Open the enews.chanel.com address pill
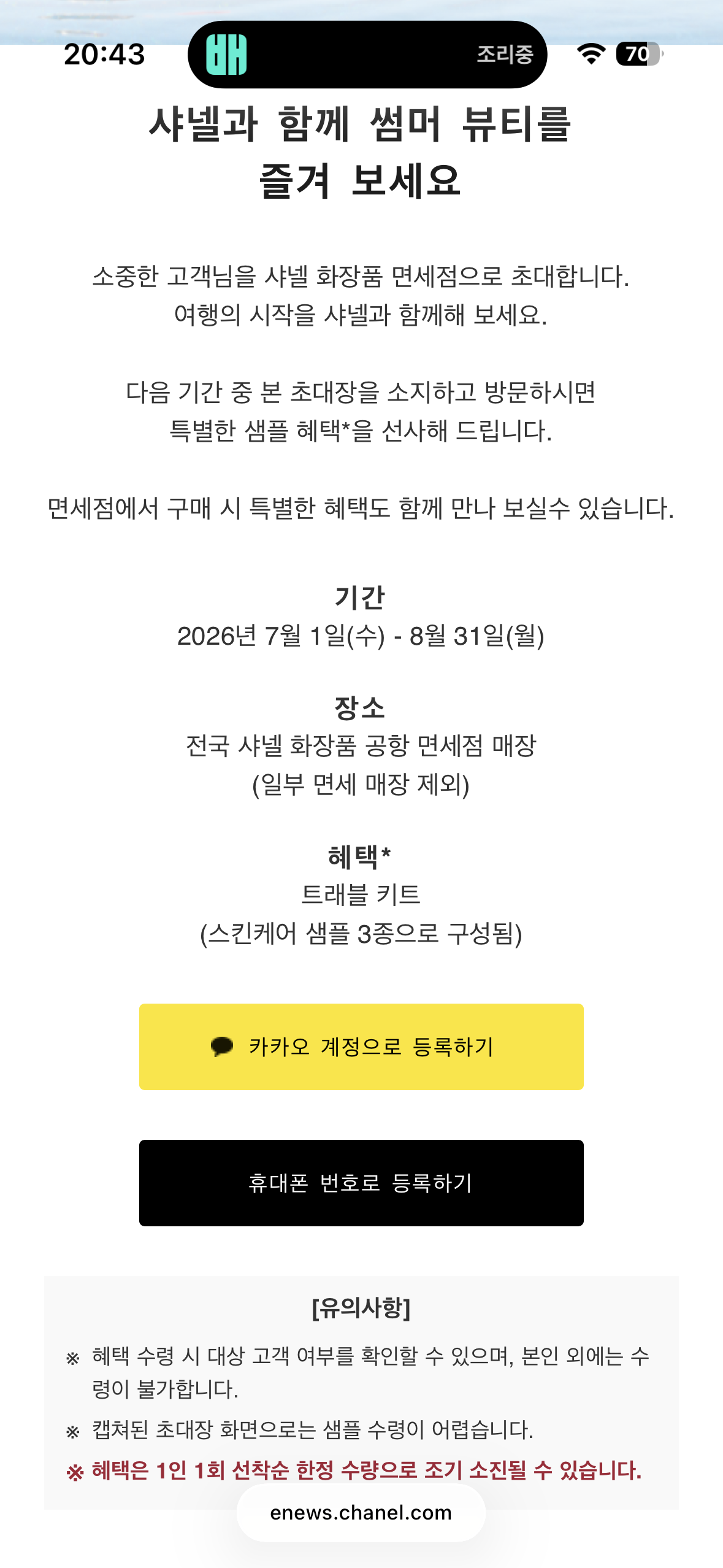723x1568 pixels. [x=361, y=1513]
